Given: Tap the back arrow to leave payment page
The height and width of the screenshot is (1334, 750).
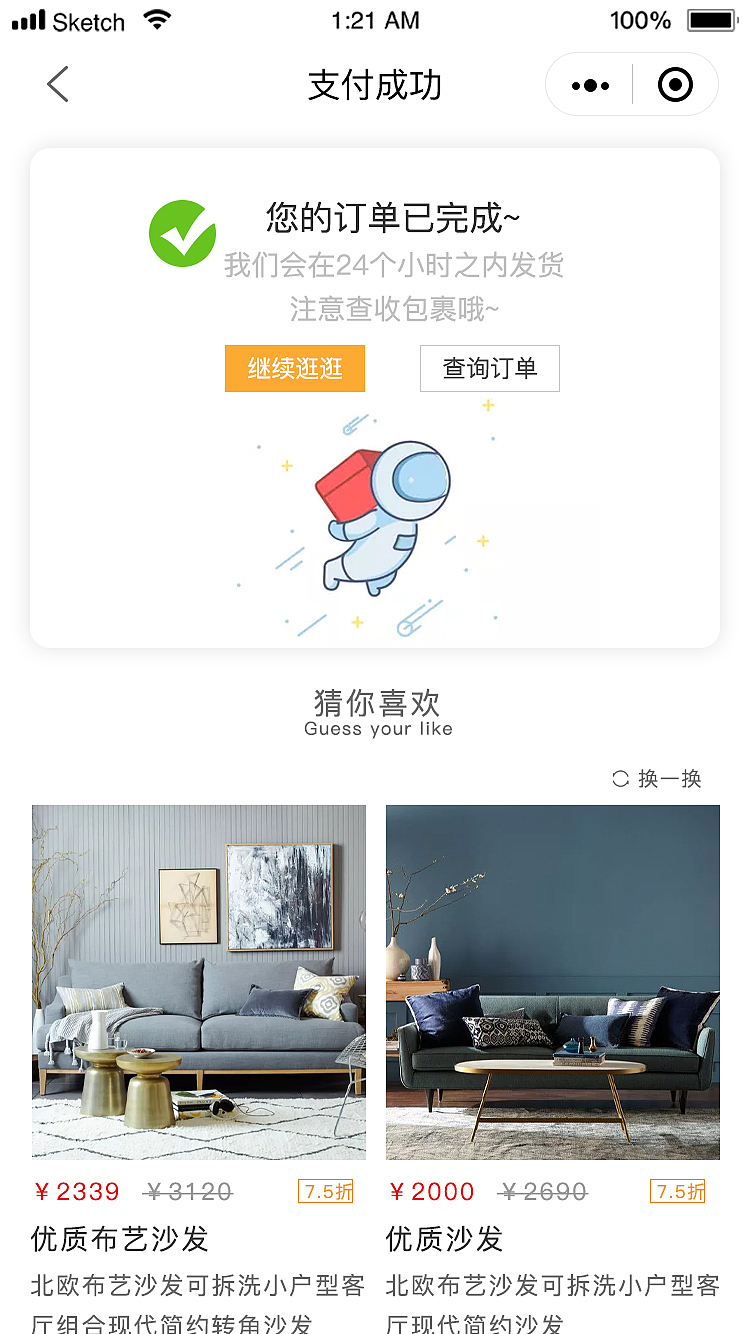Looking at the screenshot, I should 57,84.
